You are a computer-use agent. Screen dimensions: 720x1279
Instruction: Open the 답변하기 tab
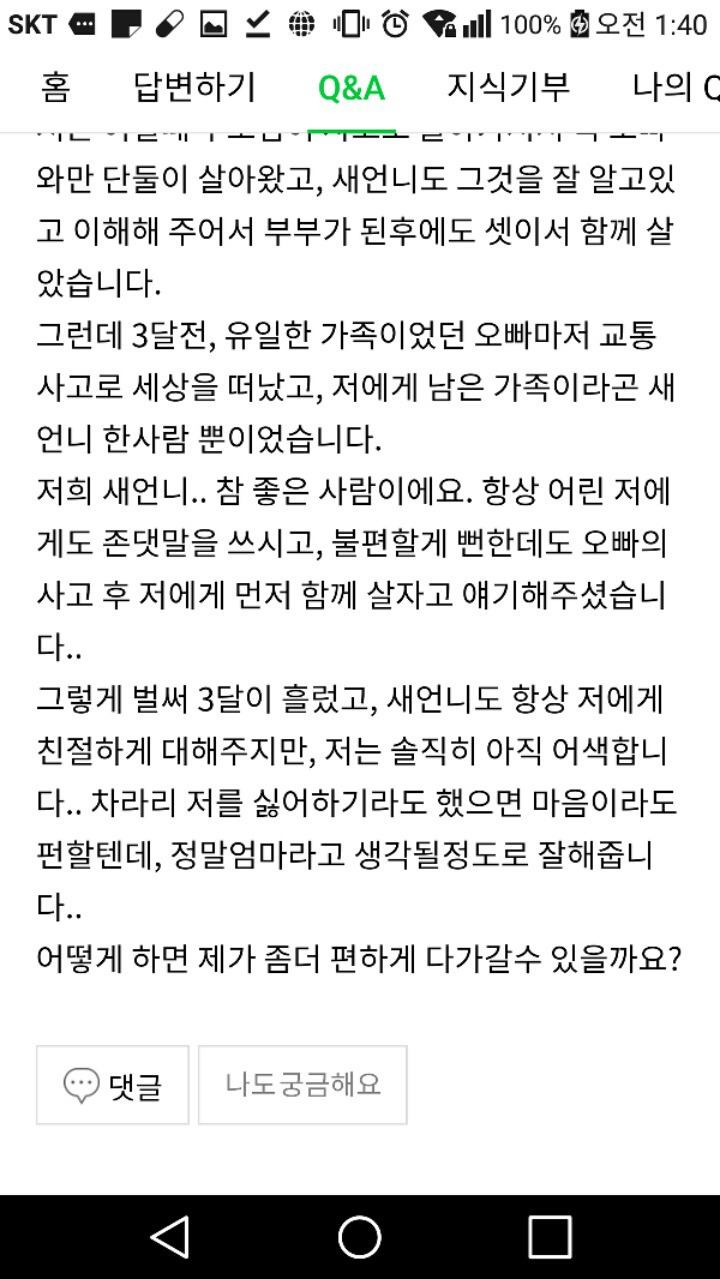tap(195, 88)
